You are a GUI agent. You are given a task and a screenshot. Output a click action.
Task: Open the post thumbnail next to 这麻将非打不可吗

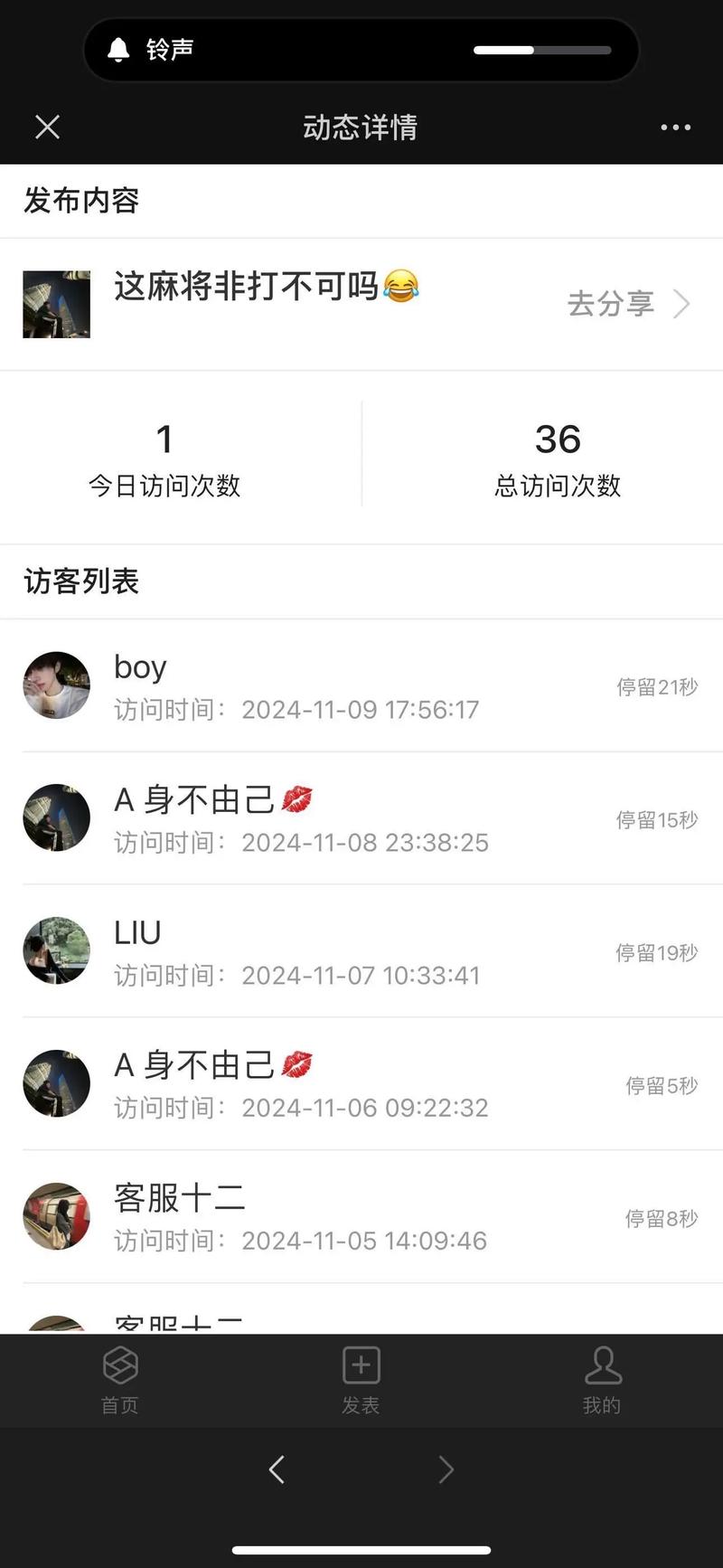pyautogui.click(x=56, y=304)
